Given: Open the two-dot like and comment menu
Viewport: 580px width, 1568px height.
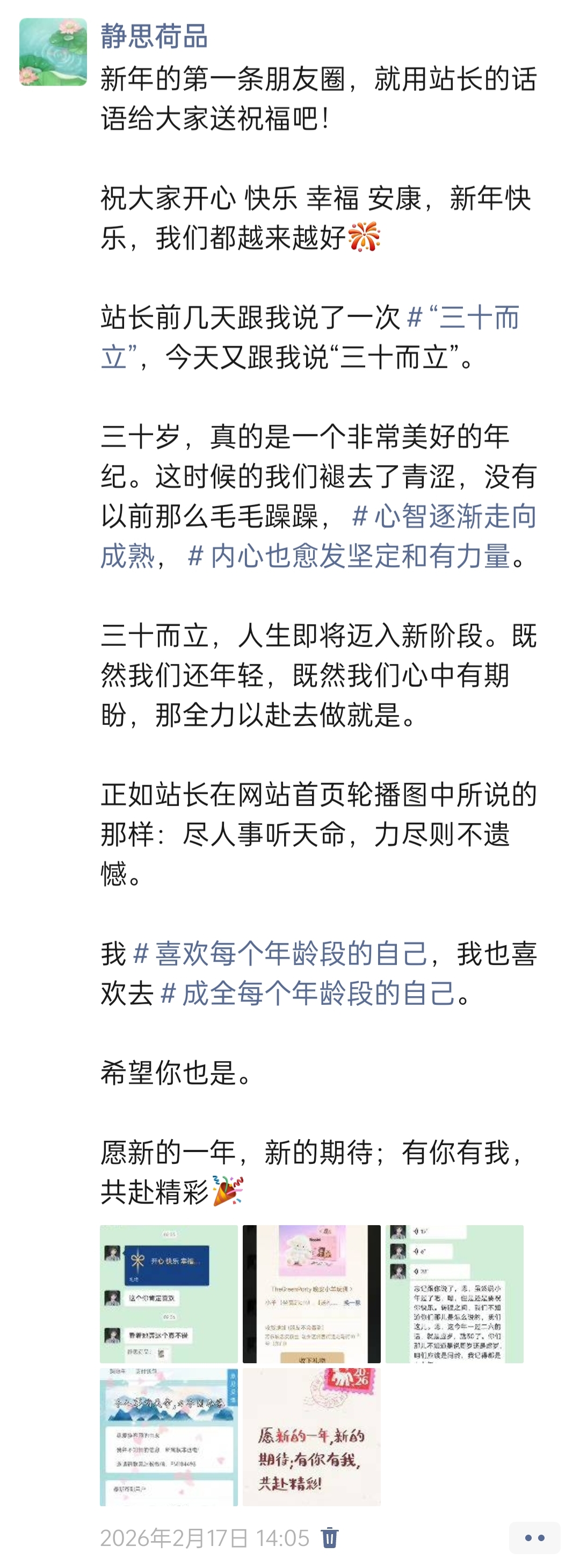Looking at the screenshot, I should (534, 1537).
